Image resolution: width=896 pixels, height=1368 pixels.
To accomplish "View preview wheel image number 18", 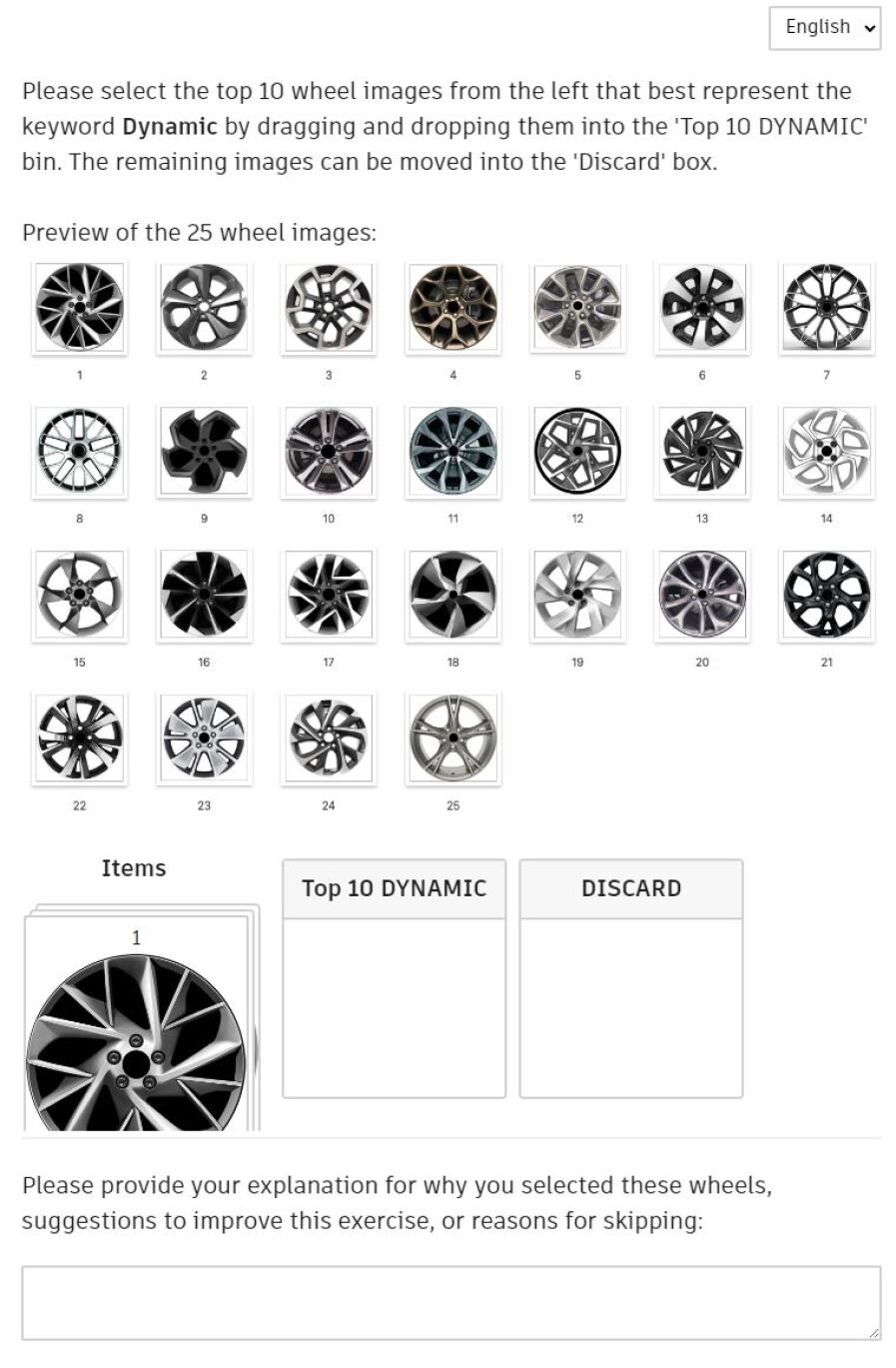I will [452, 595].
